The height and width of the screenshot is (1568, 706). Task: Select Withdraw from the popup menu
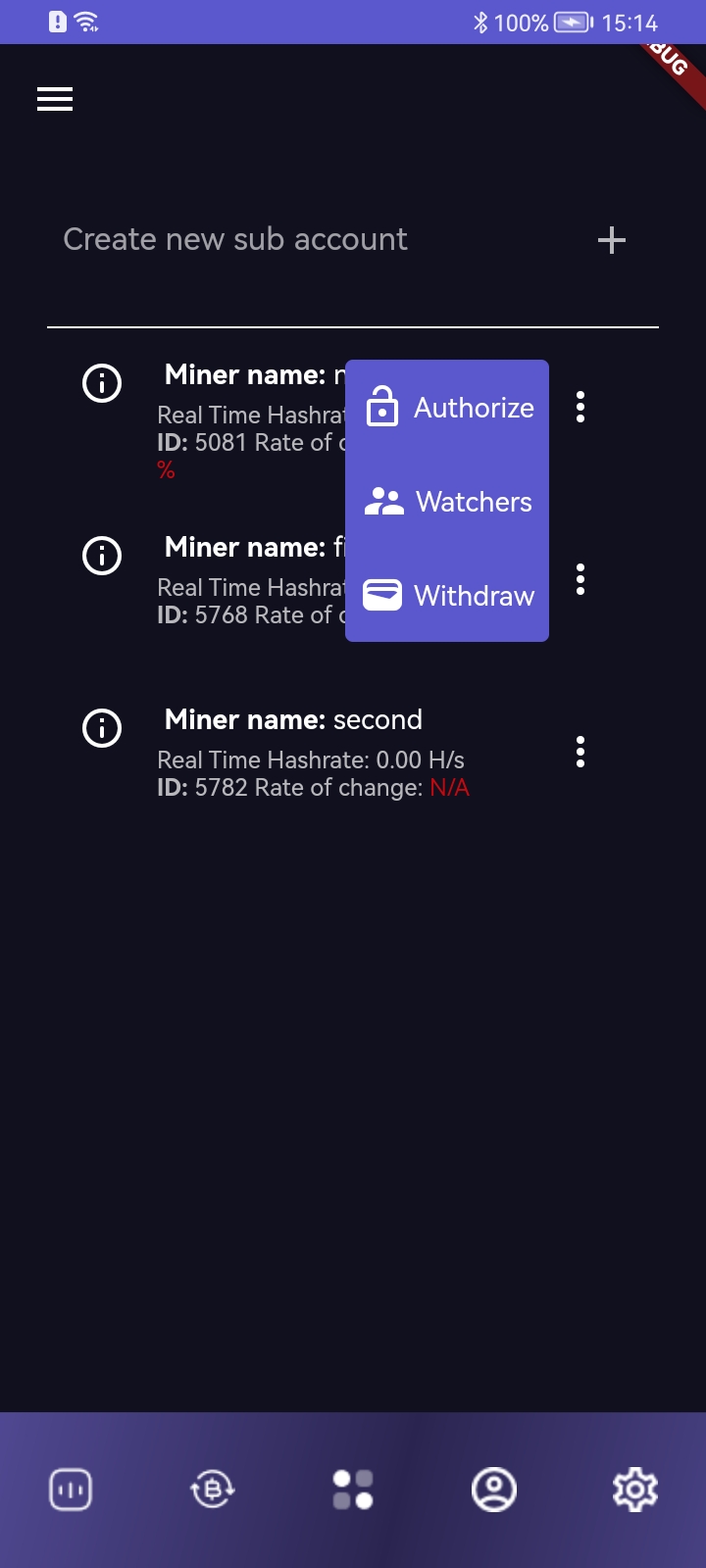click(474, 595)
